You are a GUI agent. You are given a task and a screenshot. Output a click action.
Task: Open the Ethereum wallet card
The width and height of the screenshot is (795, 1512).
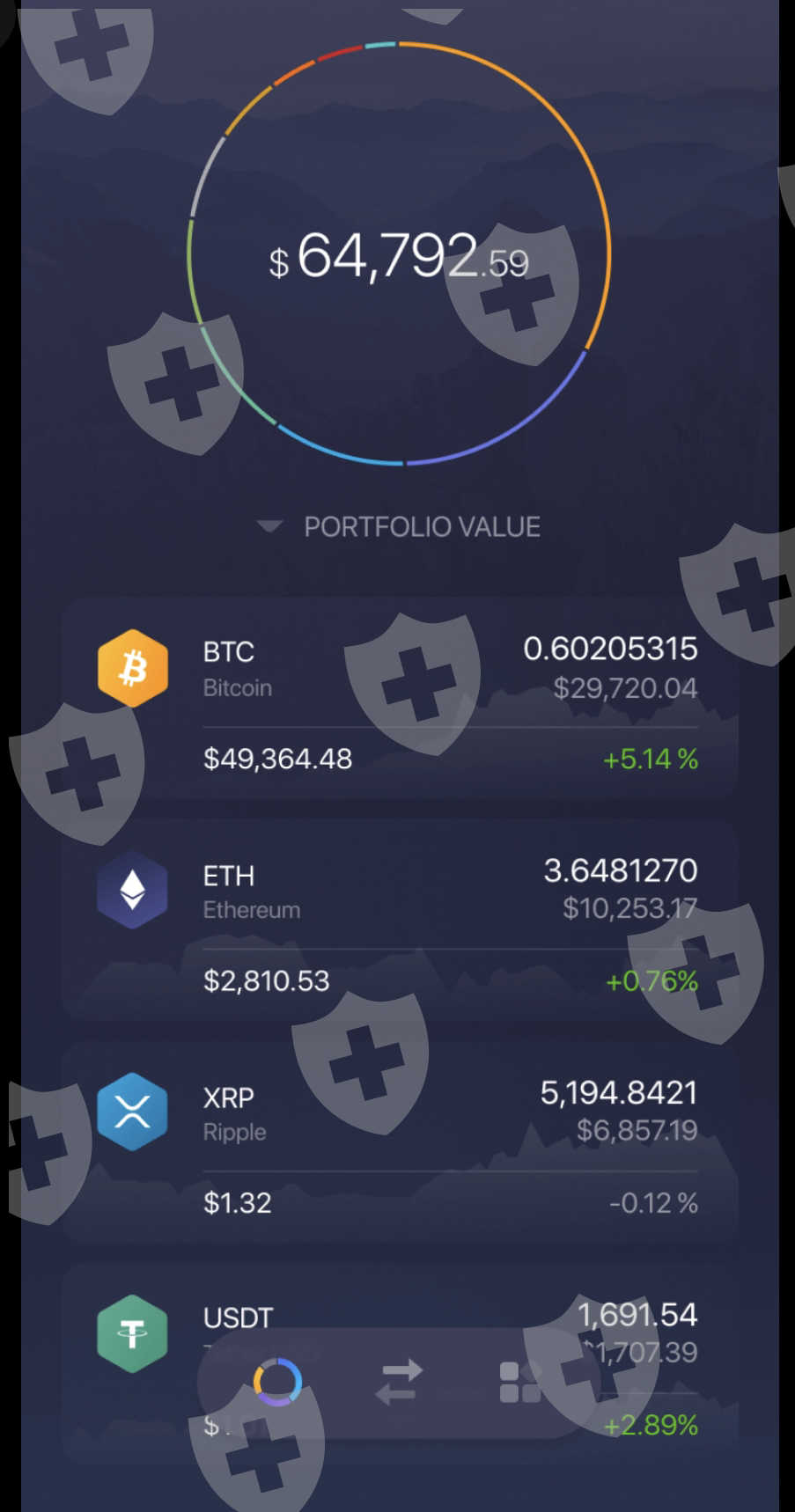click(399, 921)
